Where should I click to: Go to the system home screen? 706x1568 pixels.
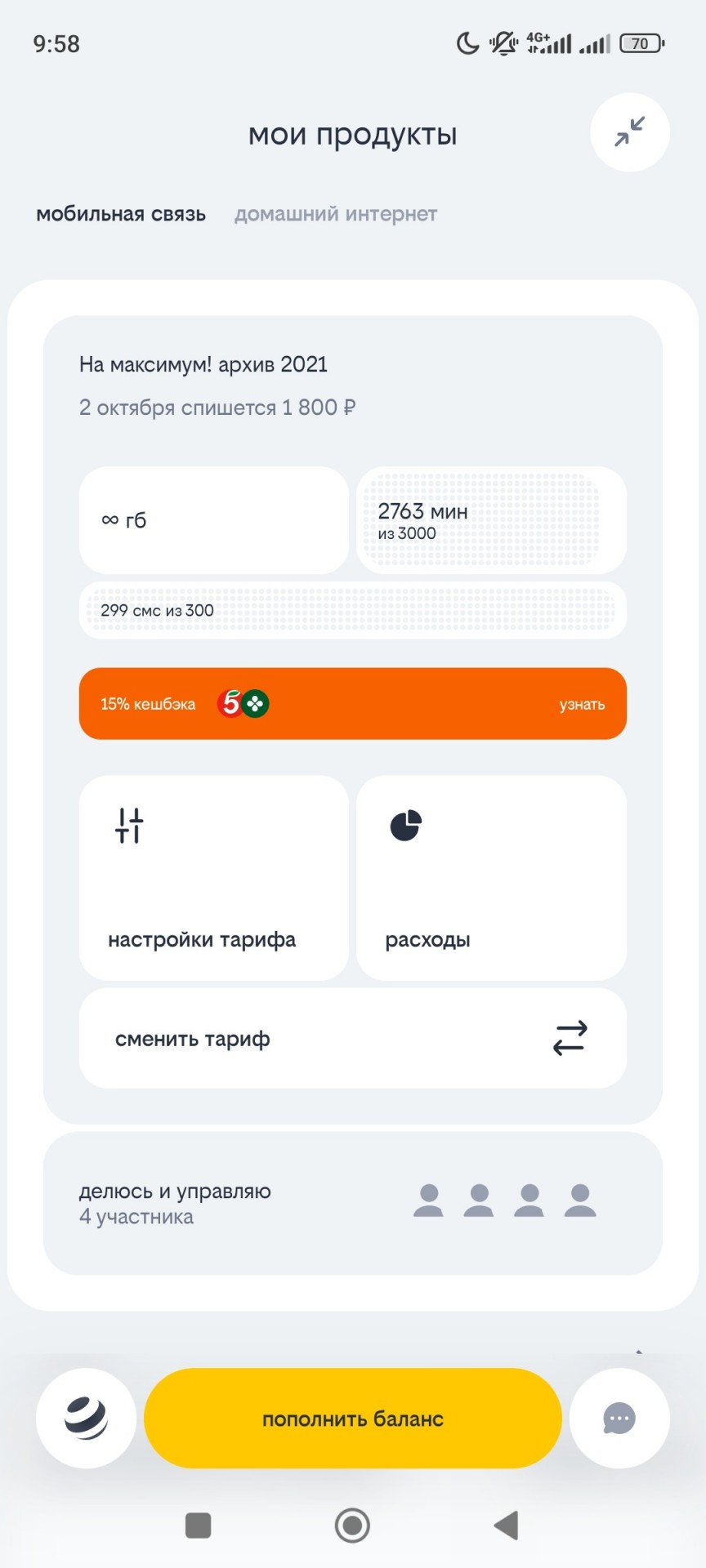pos(352,1525)
